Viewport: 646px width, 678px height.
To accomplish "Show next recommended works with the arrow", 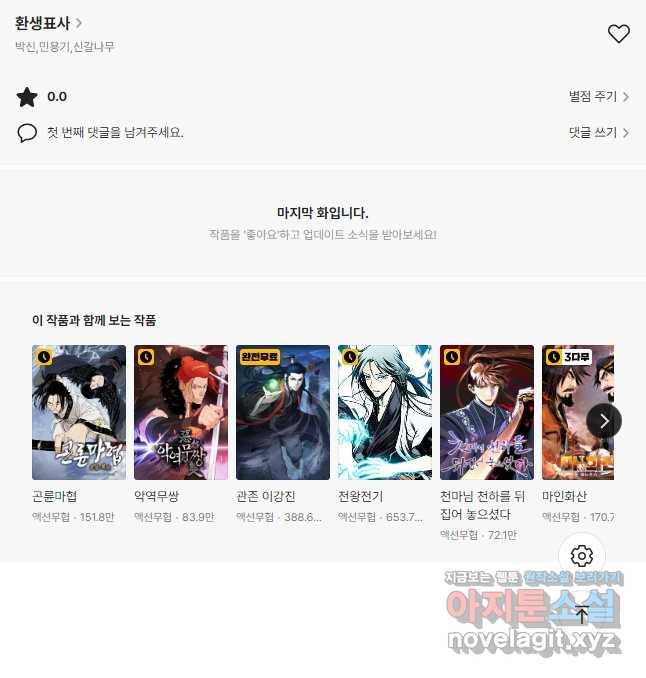I will pyautogui.click(x=604, y=420).
